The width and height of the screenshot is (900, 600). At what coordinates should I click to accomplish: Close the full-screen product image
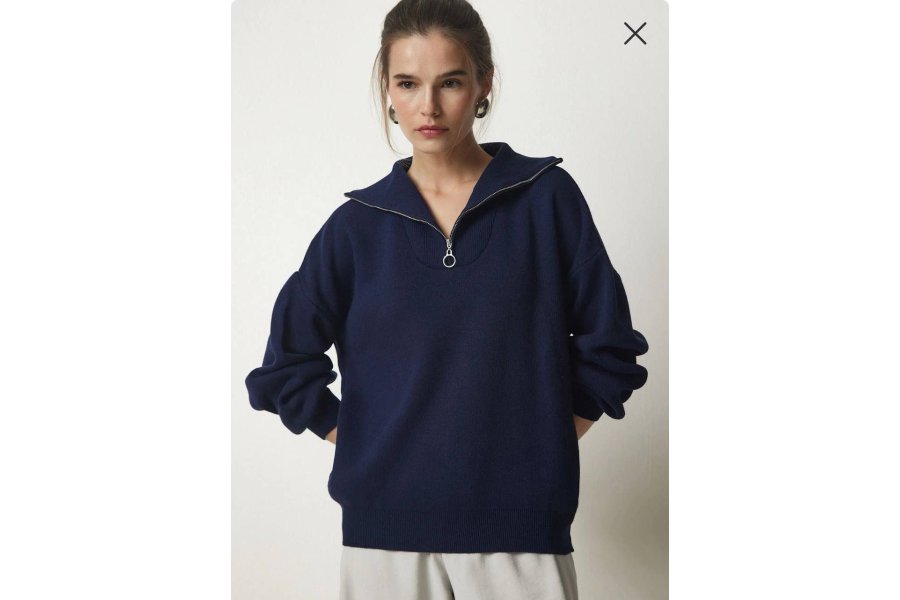click(635, 34)
